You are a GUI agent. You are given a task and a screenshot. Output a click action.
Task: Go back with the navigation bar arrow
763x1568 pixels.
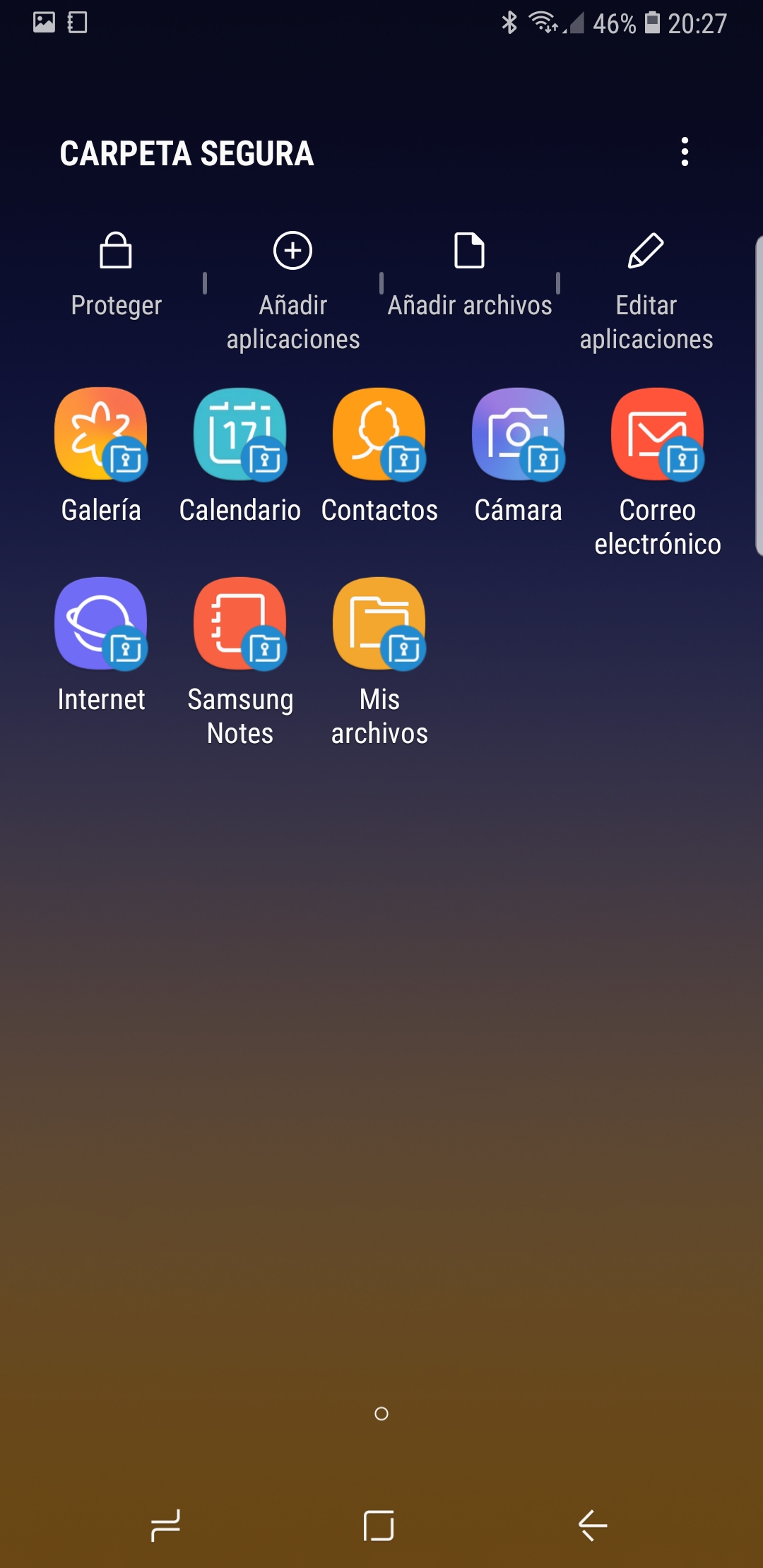[x=593, y=1526]
